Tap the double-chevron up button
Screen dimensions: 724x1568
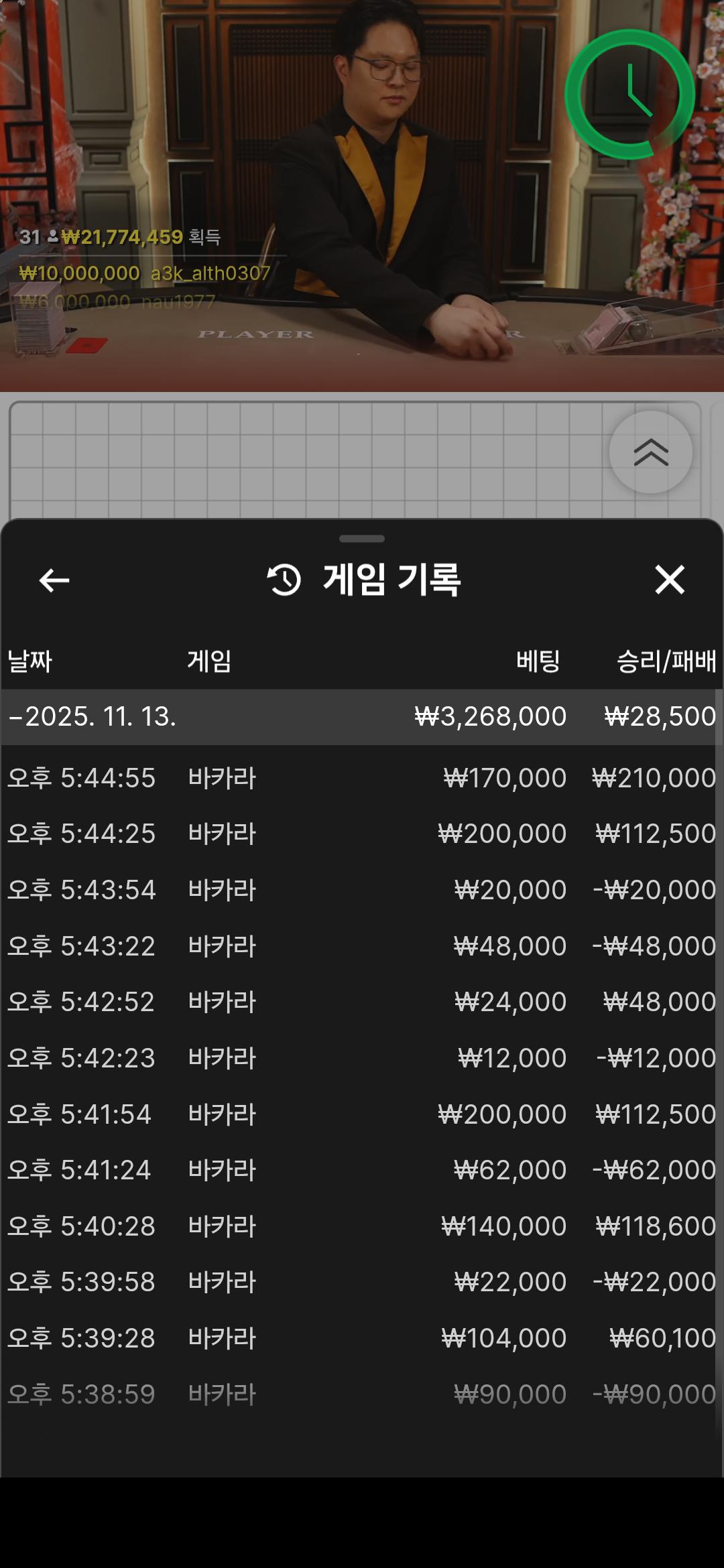tap(650, 453)
